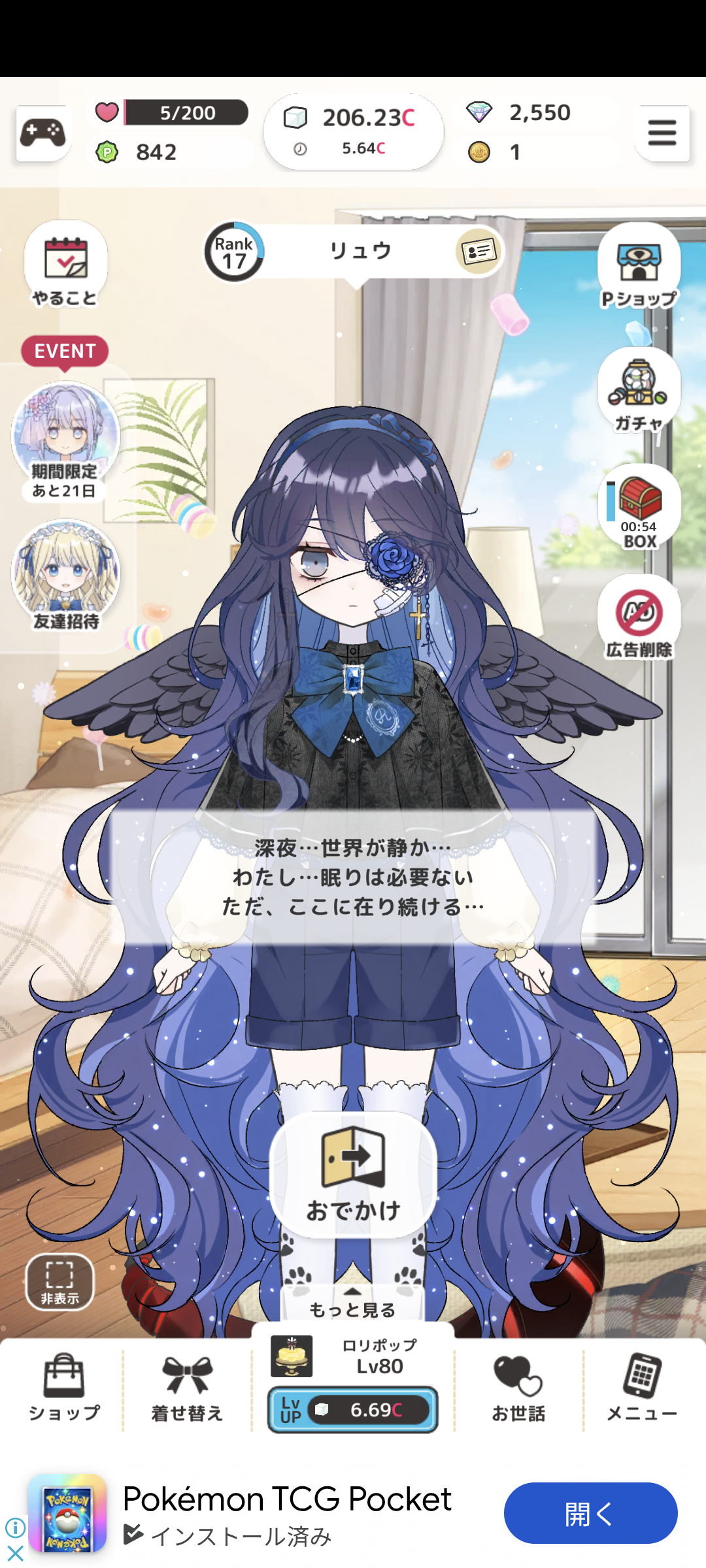Viewport: 706px width, 1568px height.
Task: Close the ad banner
Action: (x=14, y=1553)
